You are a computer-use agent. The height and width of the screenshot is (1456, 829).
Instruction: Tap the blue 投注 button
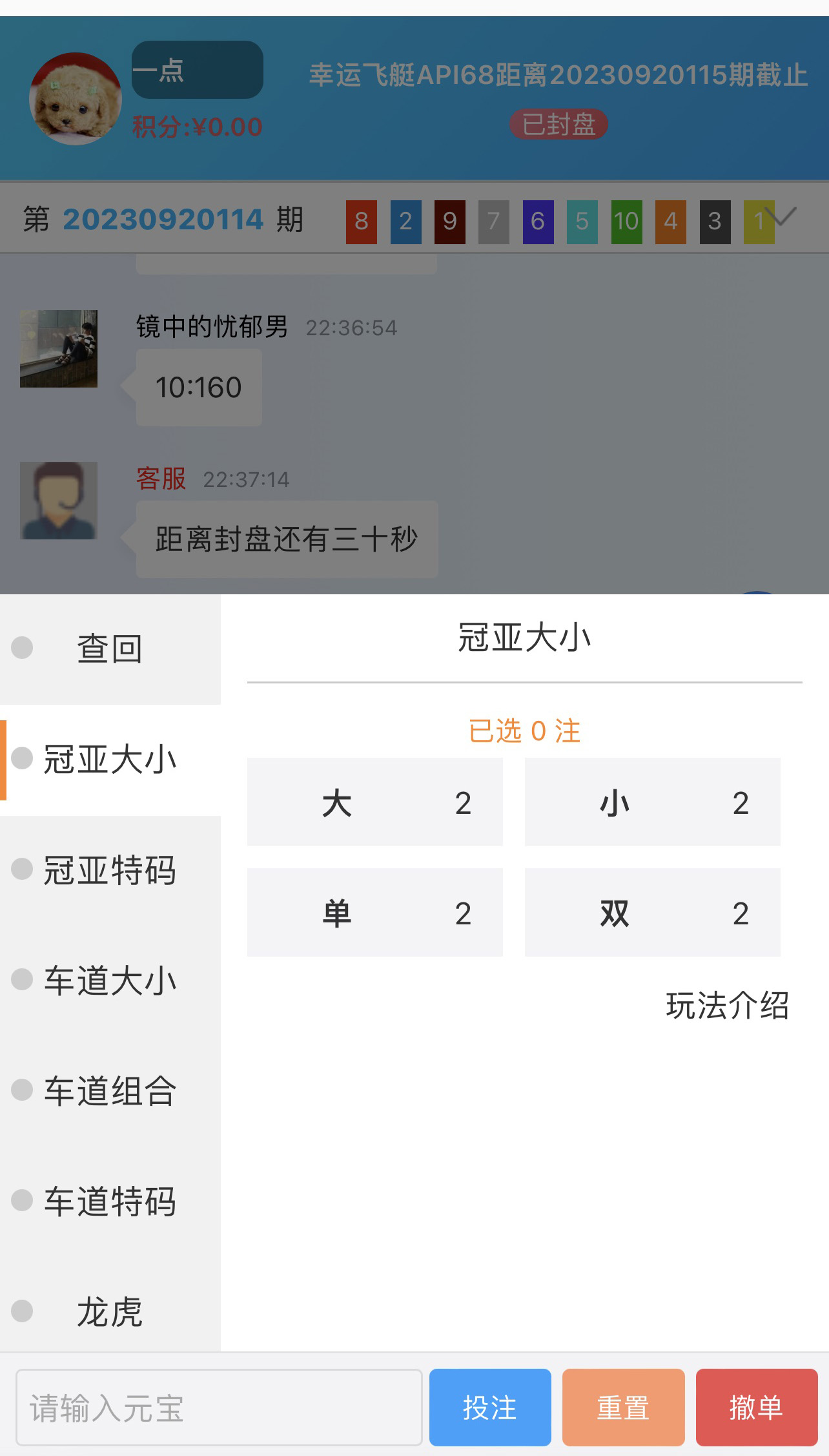[x=490, y=1408]
